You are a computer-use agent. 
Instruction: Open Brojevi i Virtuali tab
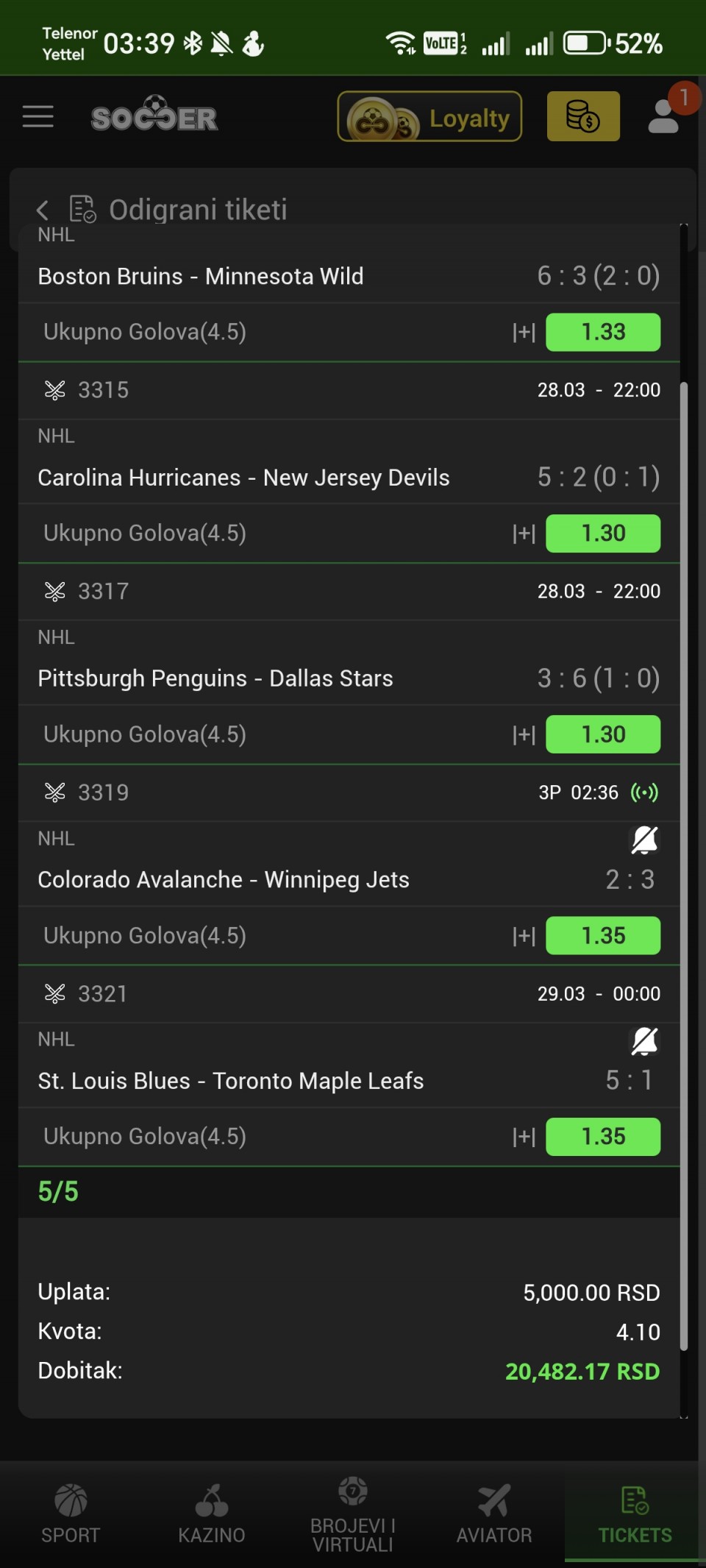[353, 1513]
